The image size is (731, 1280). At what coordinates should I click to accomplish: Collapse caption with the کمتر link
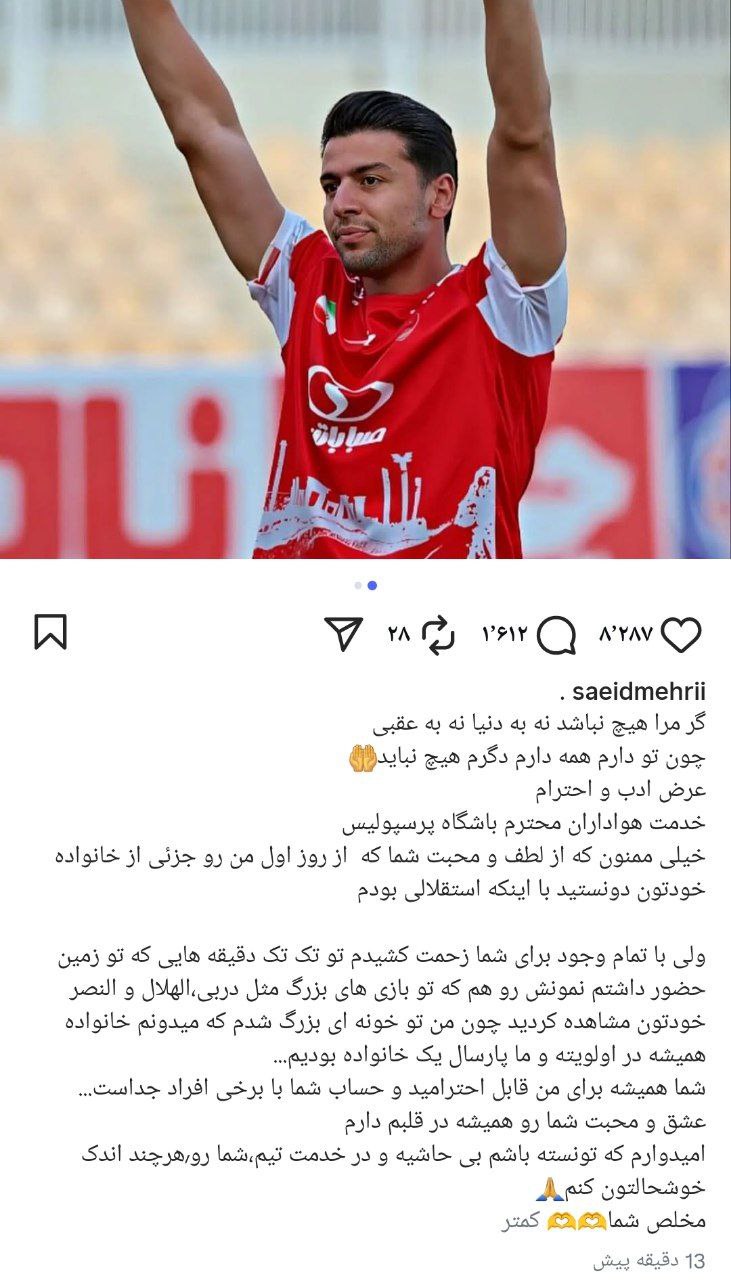pyautogui.click(x=520, y=1221)
